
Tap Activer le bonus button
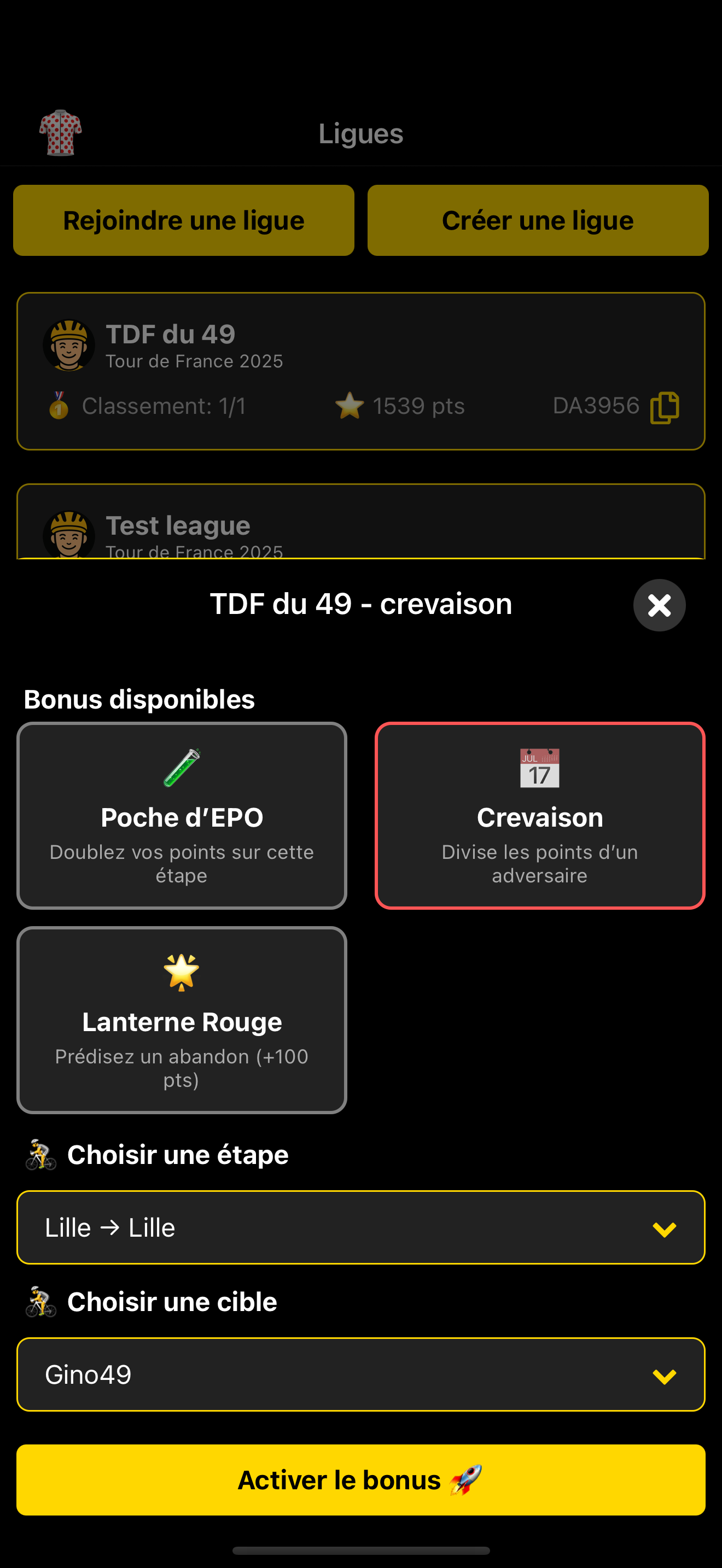pos(360,1480)
